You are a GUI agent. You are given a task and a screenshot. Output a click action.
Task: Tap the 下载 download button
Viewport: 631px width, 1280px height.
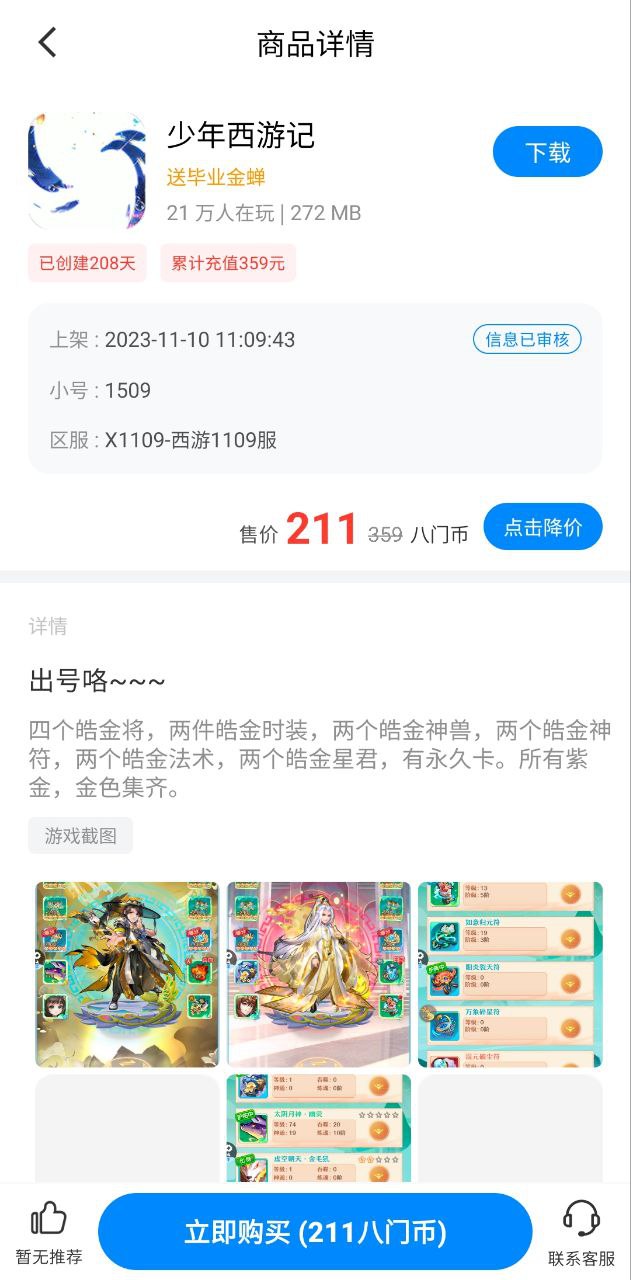(547, 152)
